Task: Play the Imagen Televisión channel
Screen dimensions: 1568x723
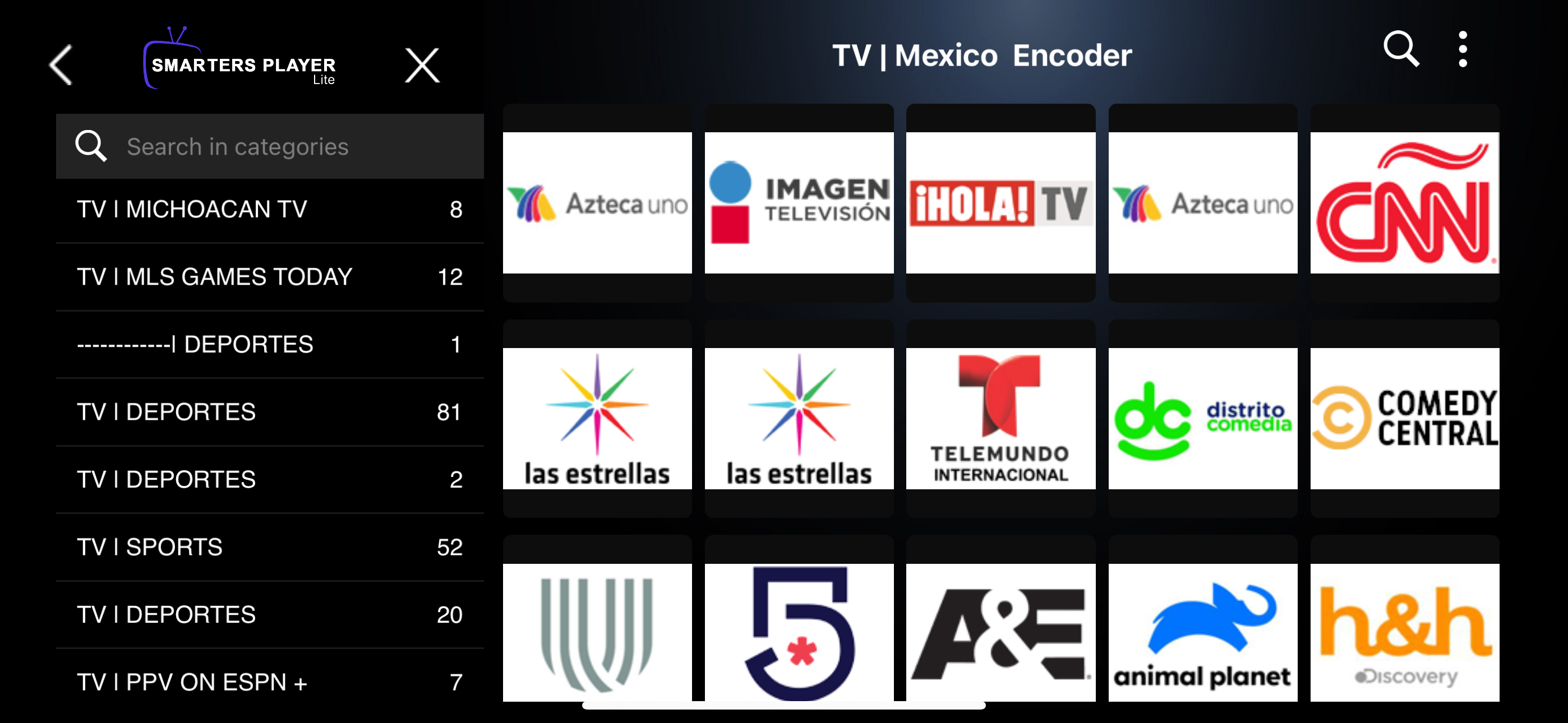Action: pos(799,203)
